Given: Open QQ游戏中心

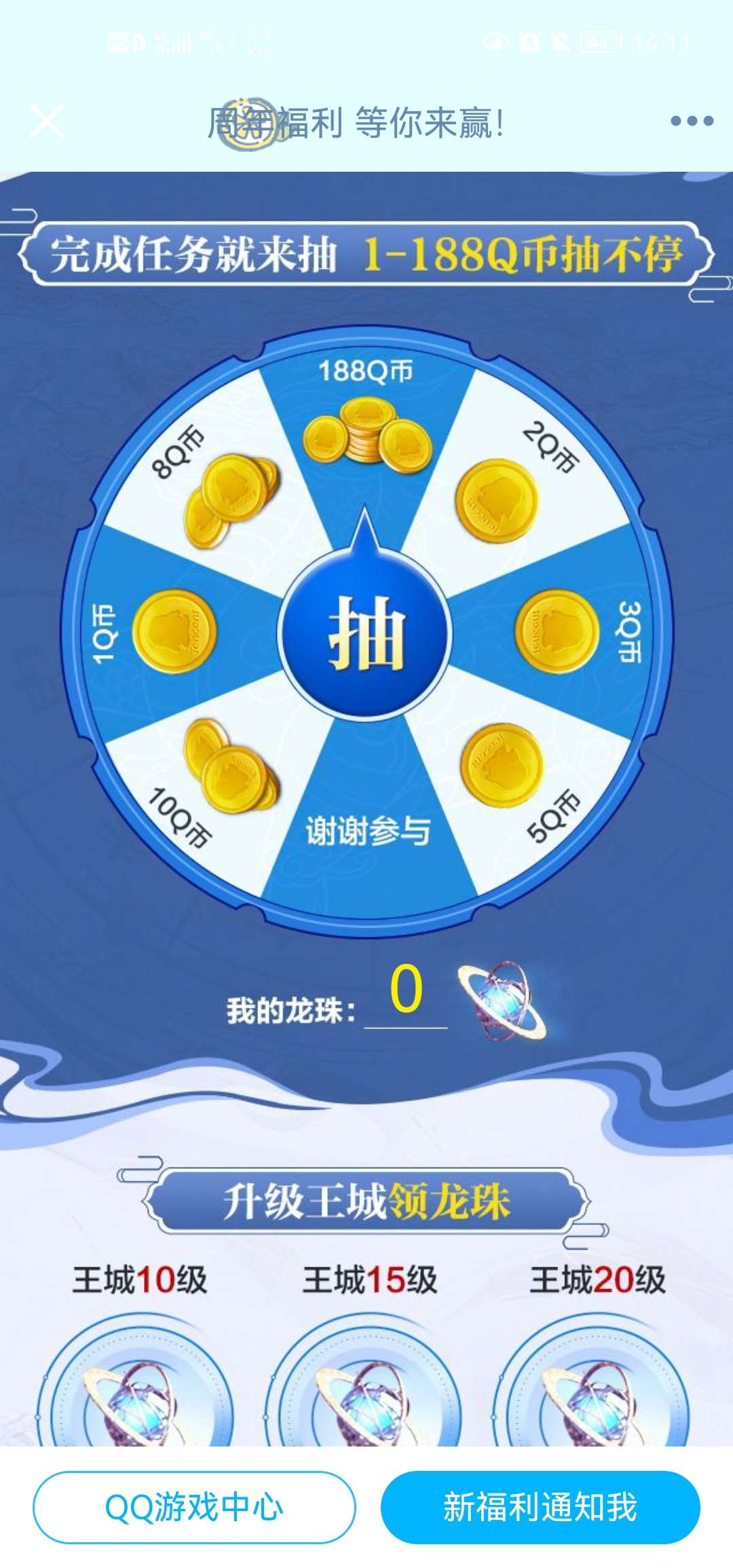Looking at the screenshot, I should tap(194, 1508).
